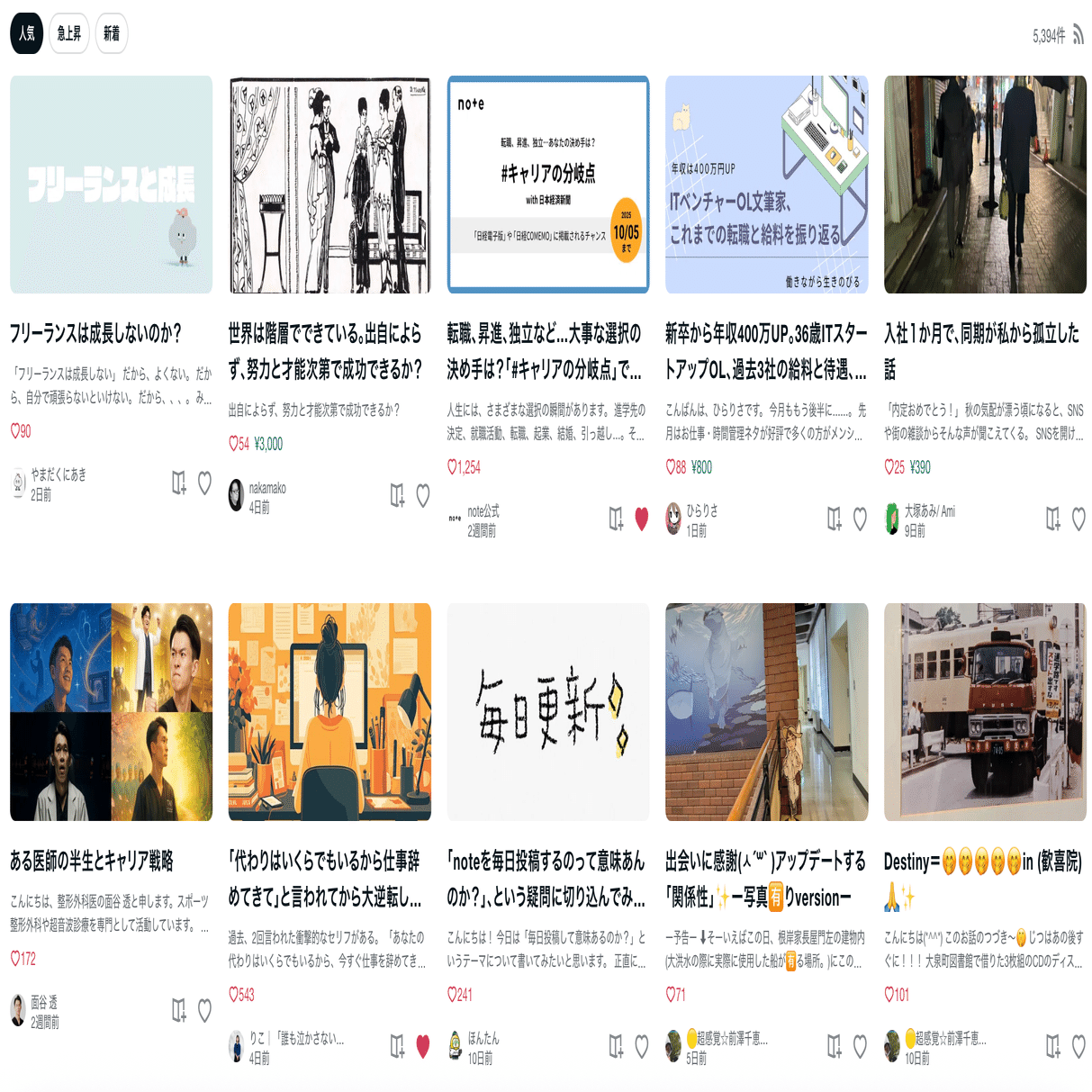Like the post by 面谷 透

coord(204,1011)
